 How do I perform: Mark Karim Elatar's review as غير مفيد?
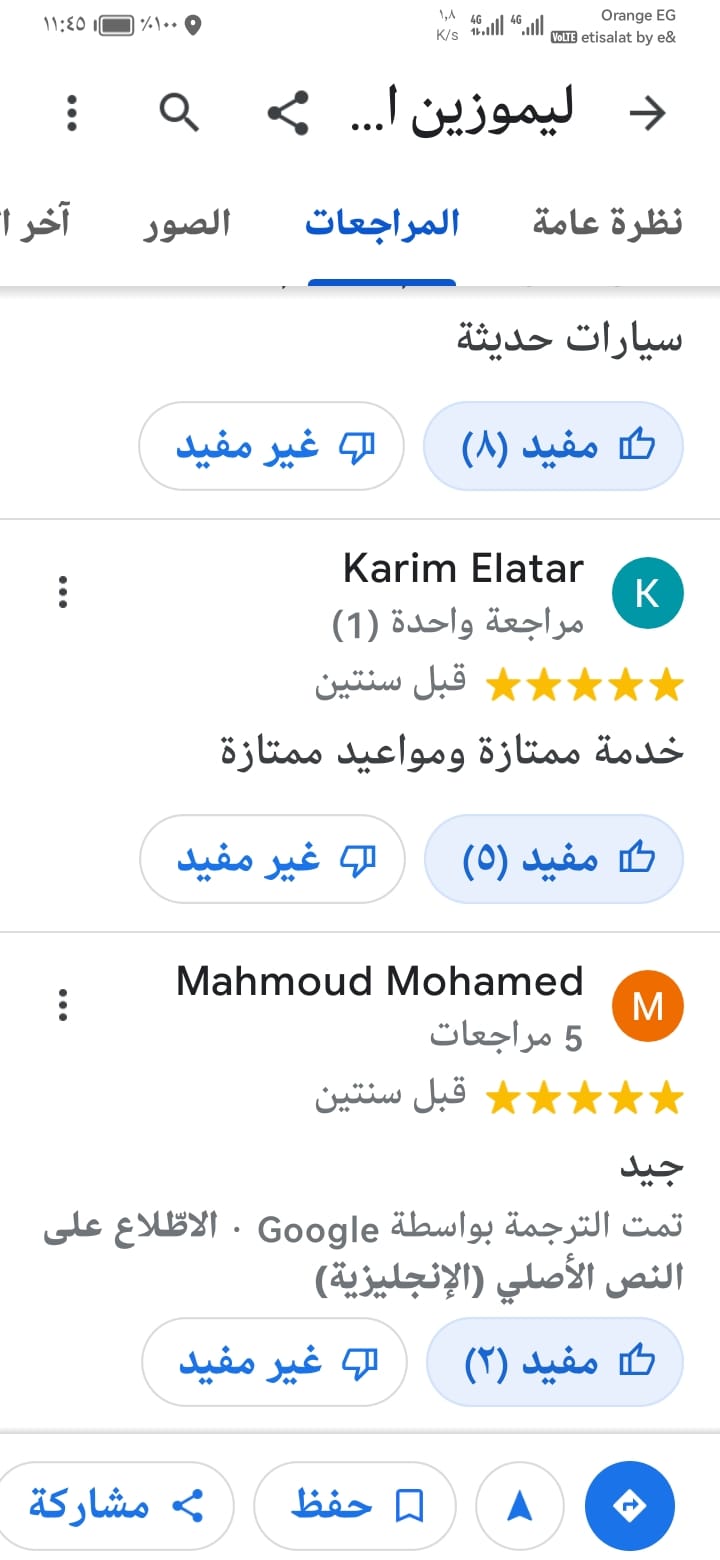tap(271, 859)
